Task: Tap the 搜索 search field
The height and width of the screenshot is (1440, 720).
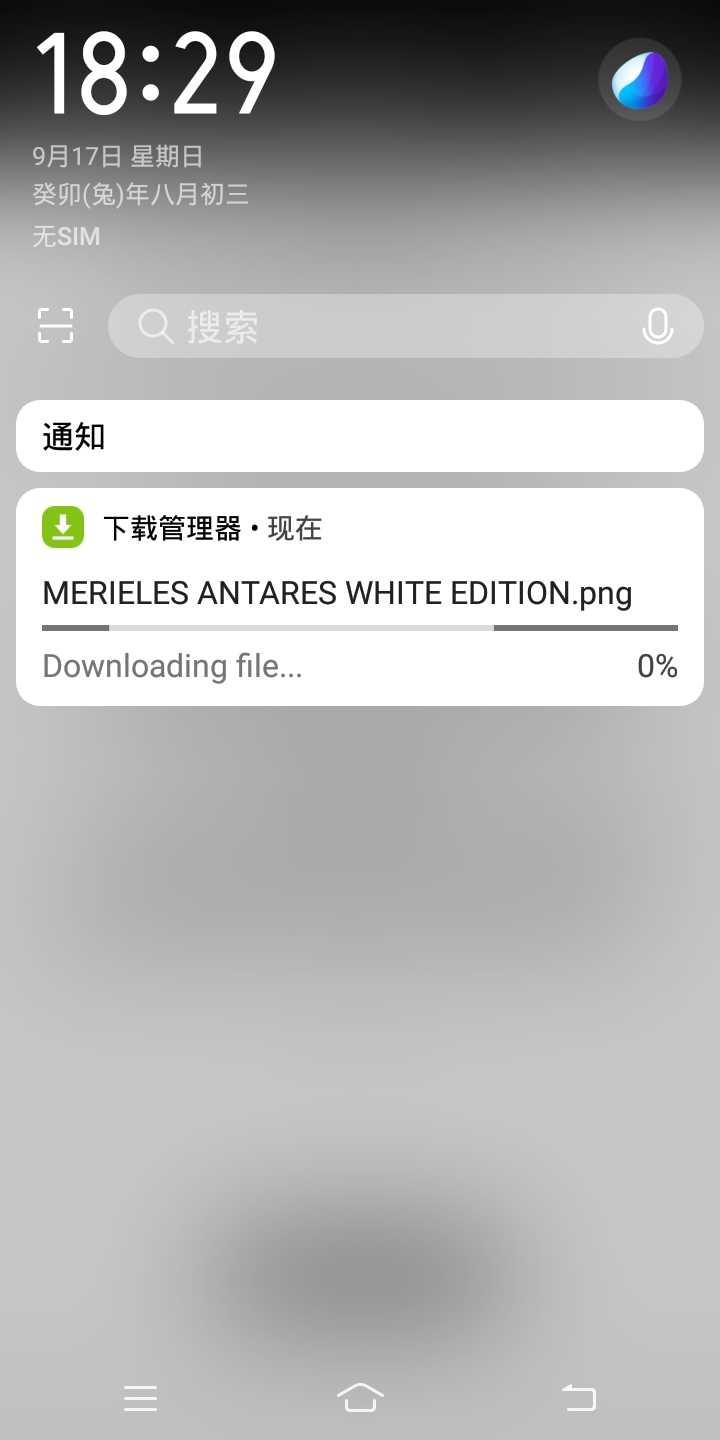Action: 390,326
